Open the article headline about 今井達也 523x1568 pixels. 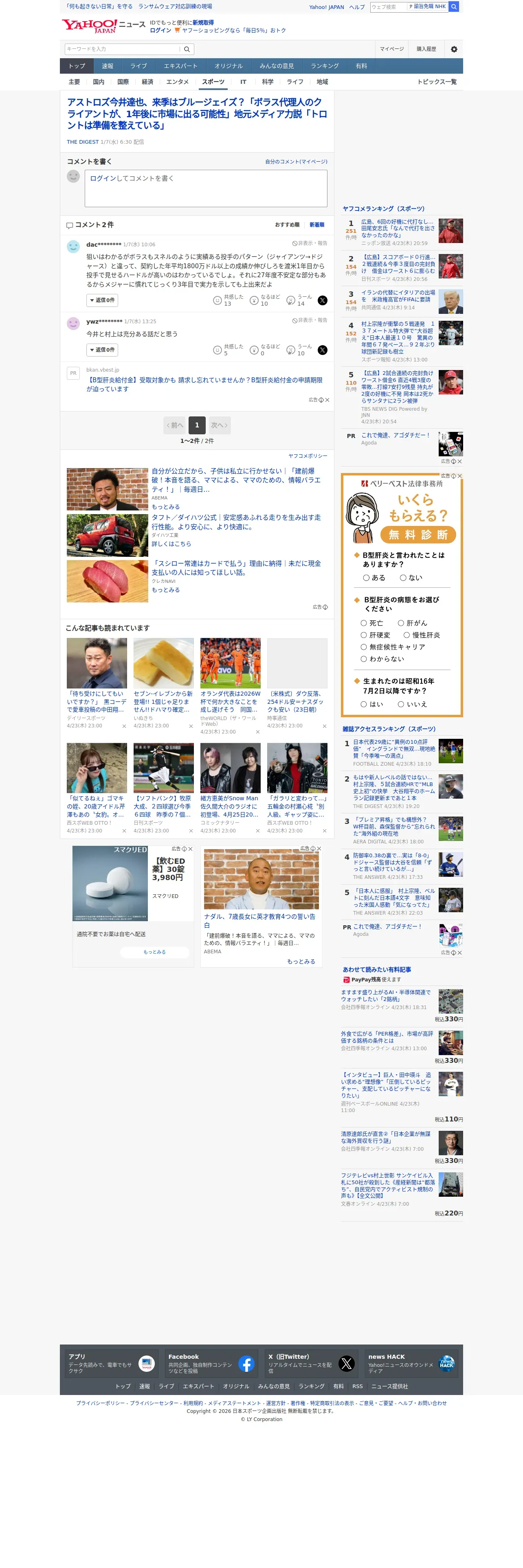[197, 114]
